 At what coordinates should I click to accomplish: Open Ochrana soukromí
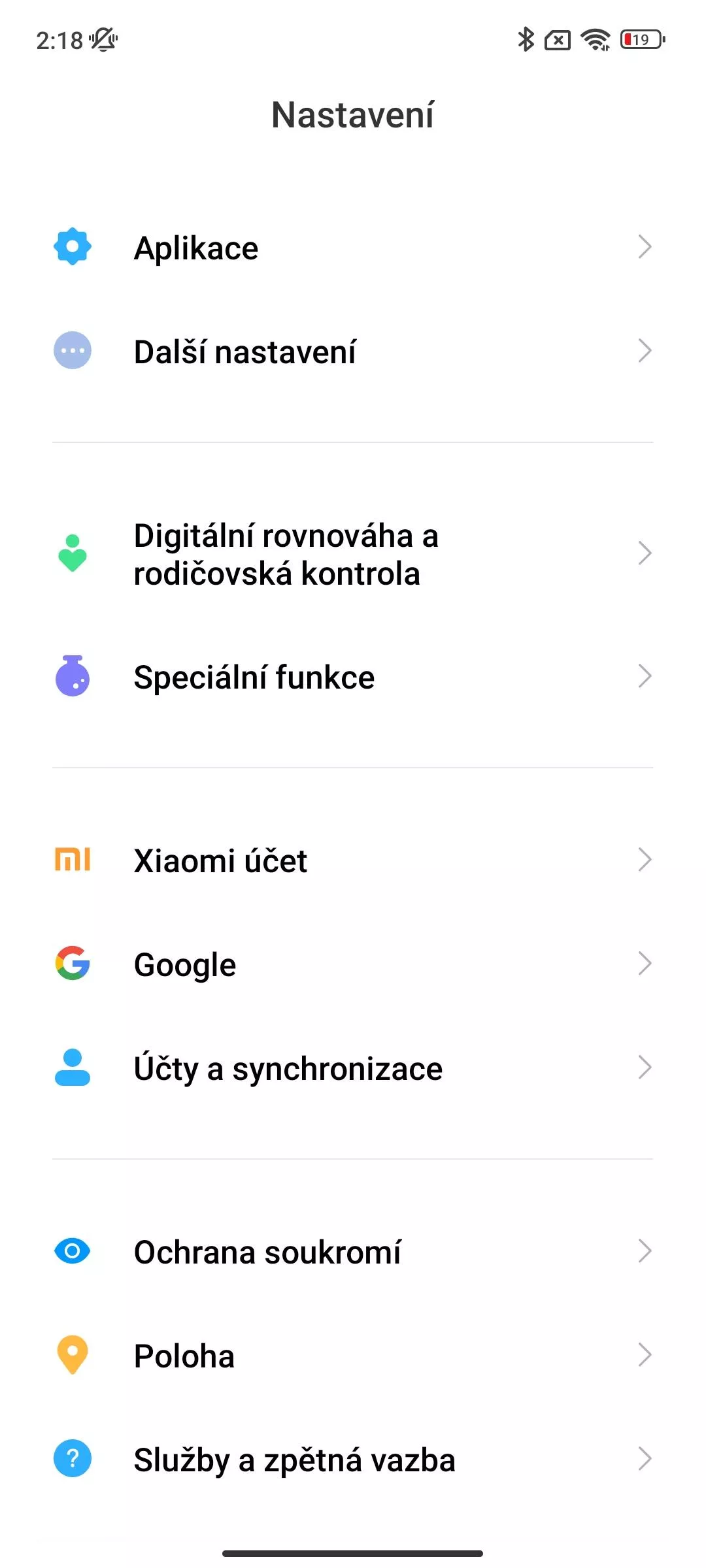[353, 1252]
